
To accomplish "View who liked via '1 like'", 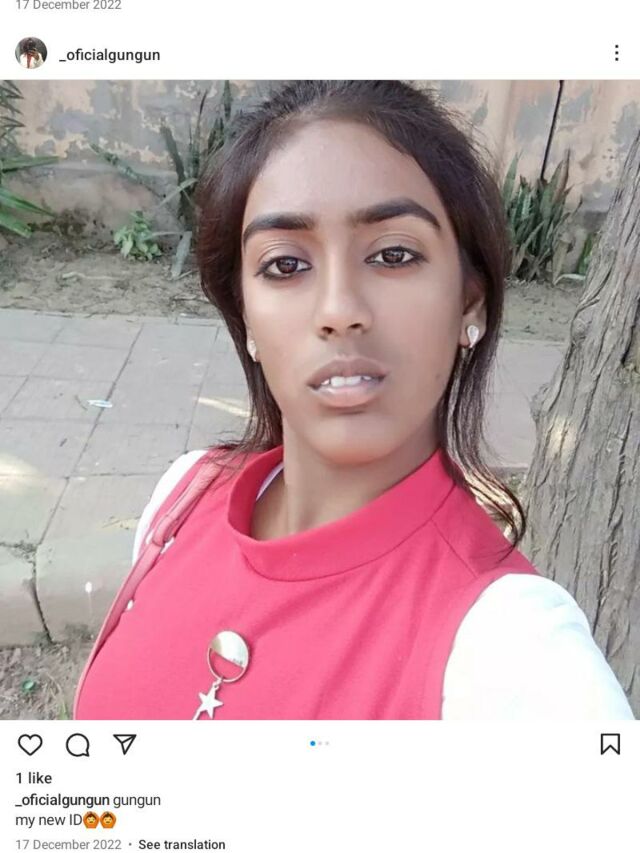I will click(34, 778).
